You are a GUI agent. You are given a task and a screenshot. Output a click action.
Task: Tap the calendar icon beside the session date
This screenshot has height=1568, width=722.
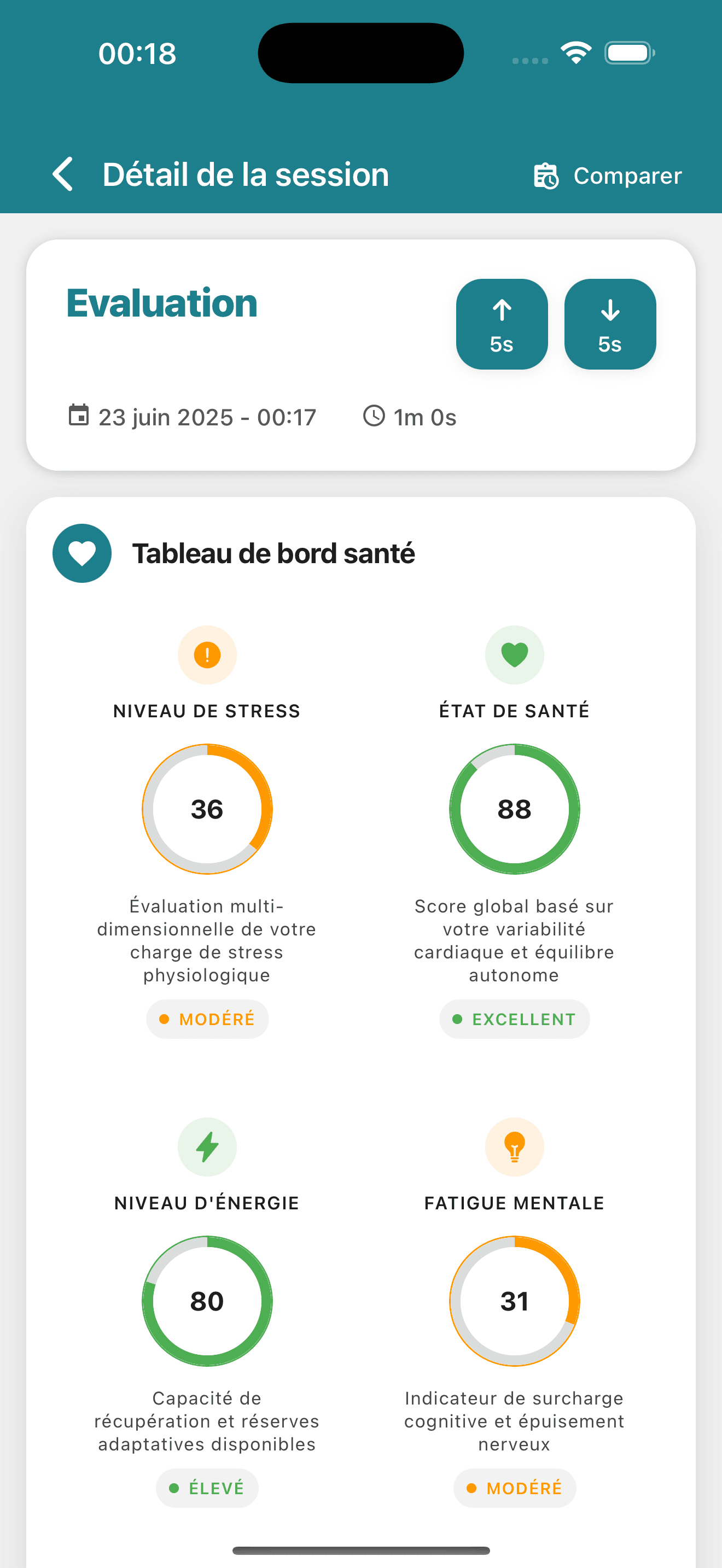(x=79, y=417)
